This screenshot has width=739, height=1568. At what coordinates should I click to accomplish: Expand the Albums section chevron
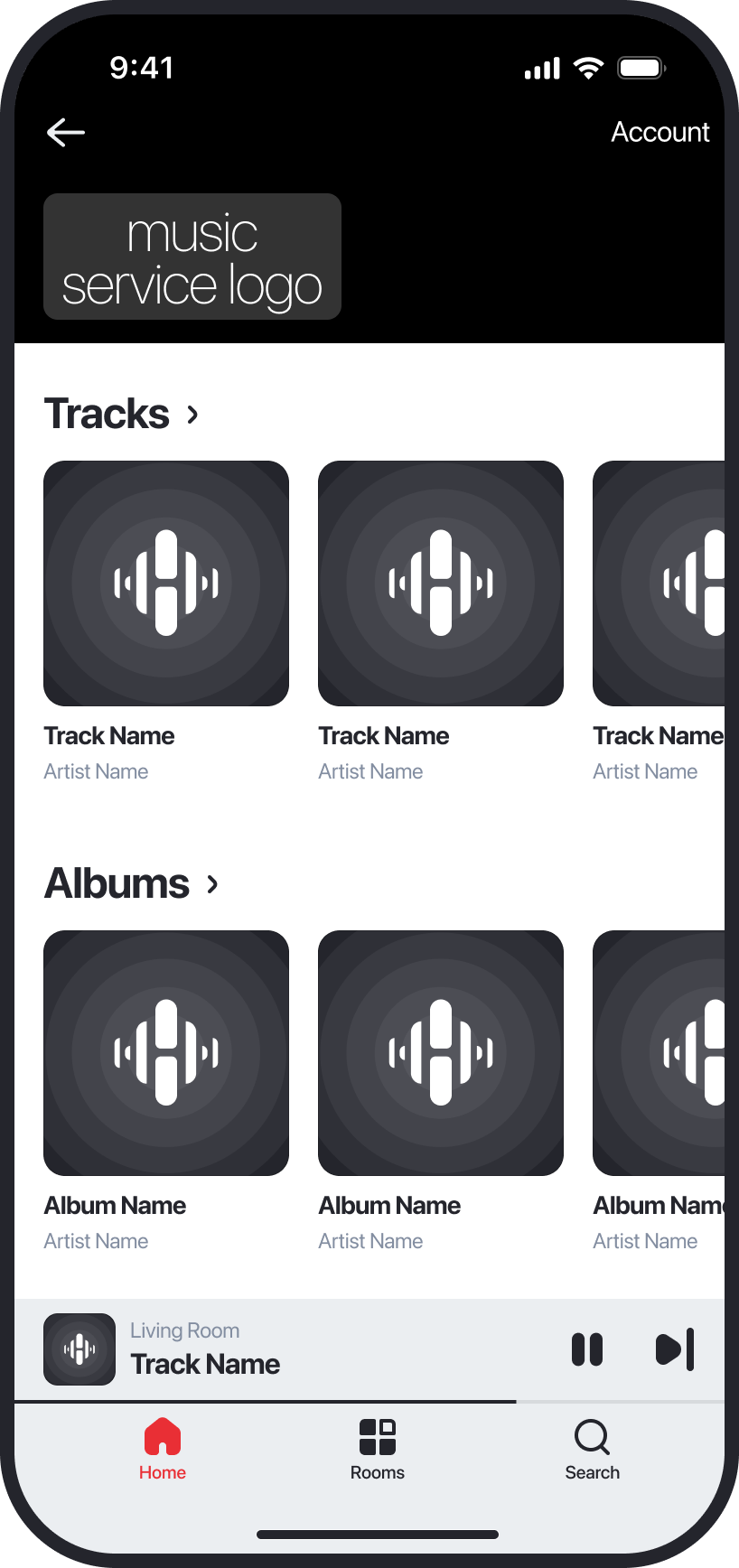pos(212,884)
